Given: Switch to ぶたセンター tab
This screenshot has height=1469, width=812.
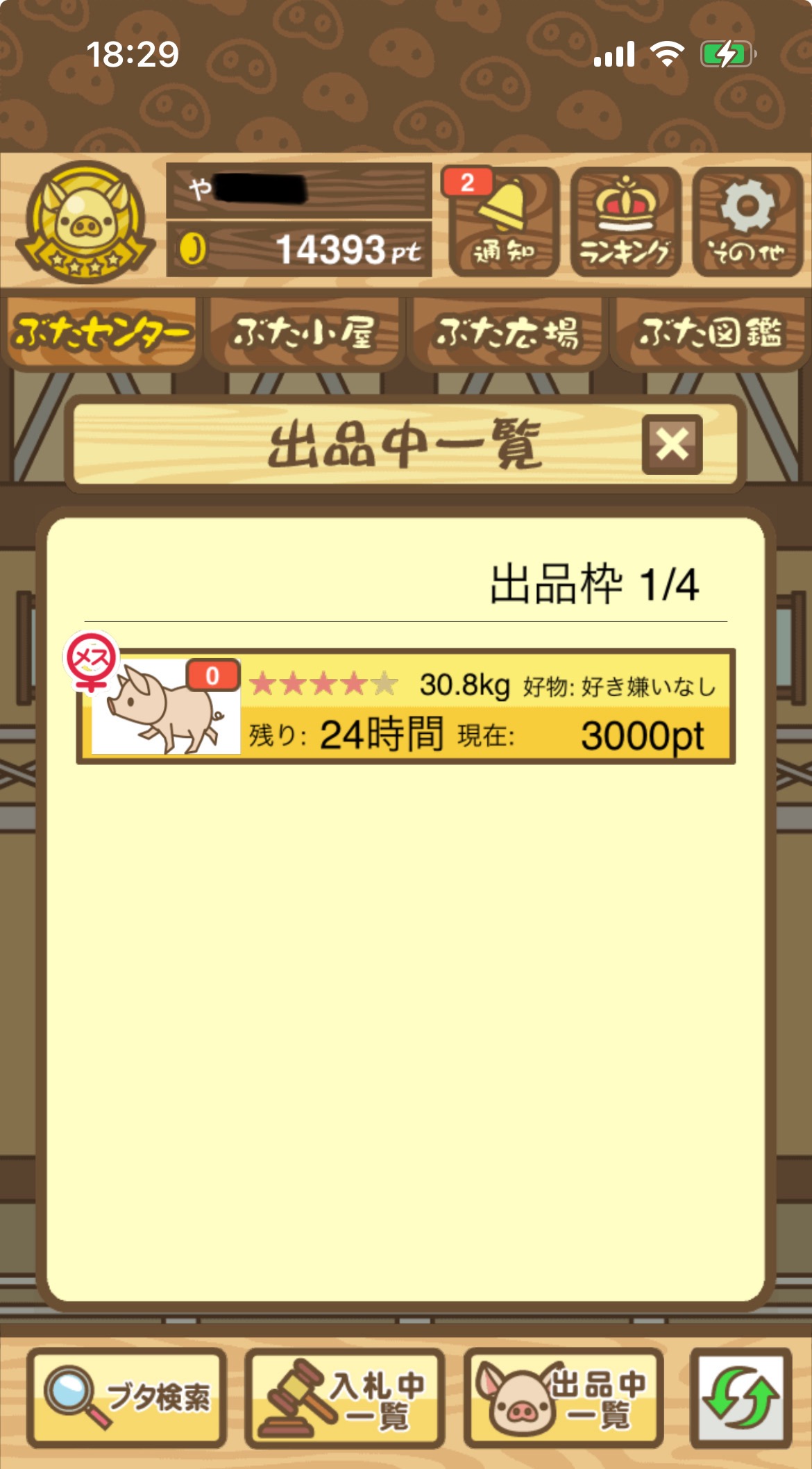Looking at the screenshot, I should pyautogui.click(x=101, y=333).
